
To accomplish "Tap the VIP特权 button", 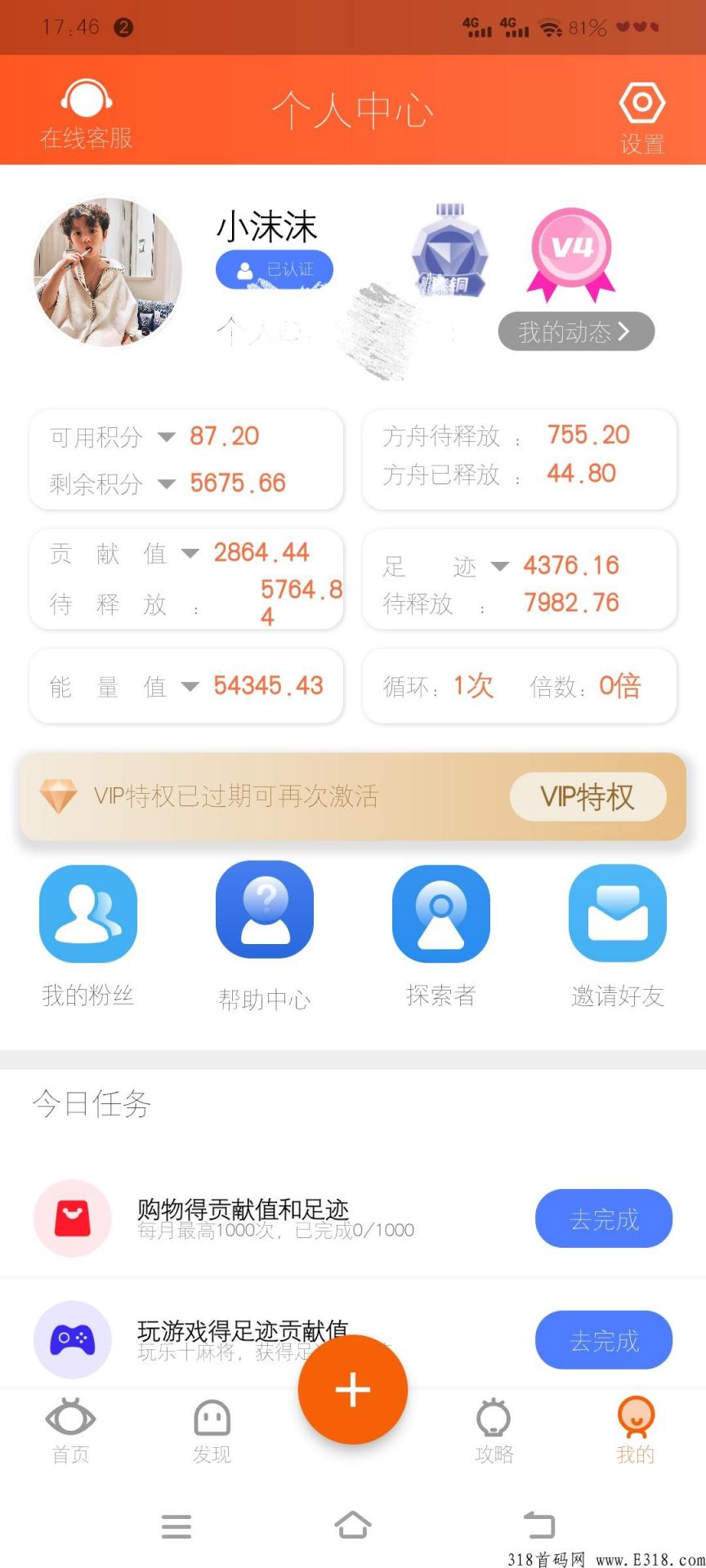I will tap(588, 796).
